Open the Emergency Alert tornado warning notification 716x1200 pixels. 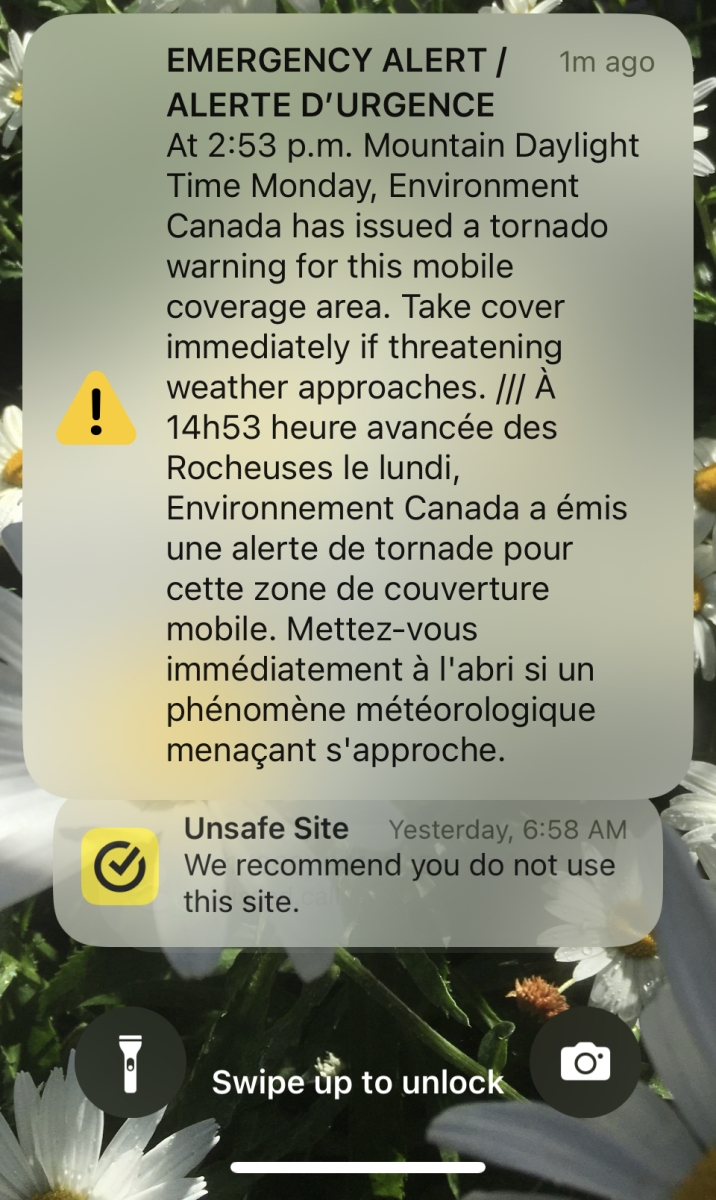pos(358,406)
